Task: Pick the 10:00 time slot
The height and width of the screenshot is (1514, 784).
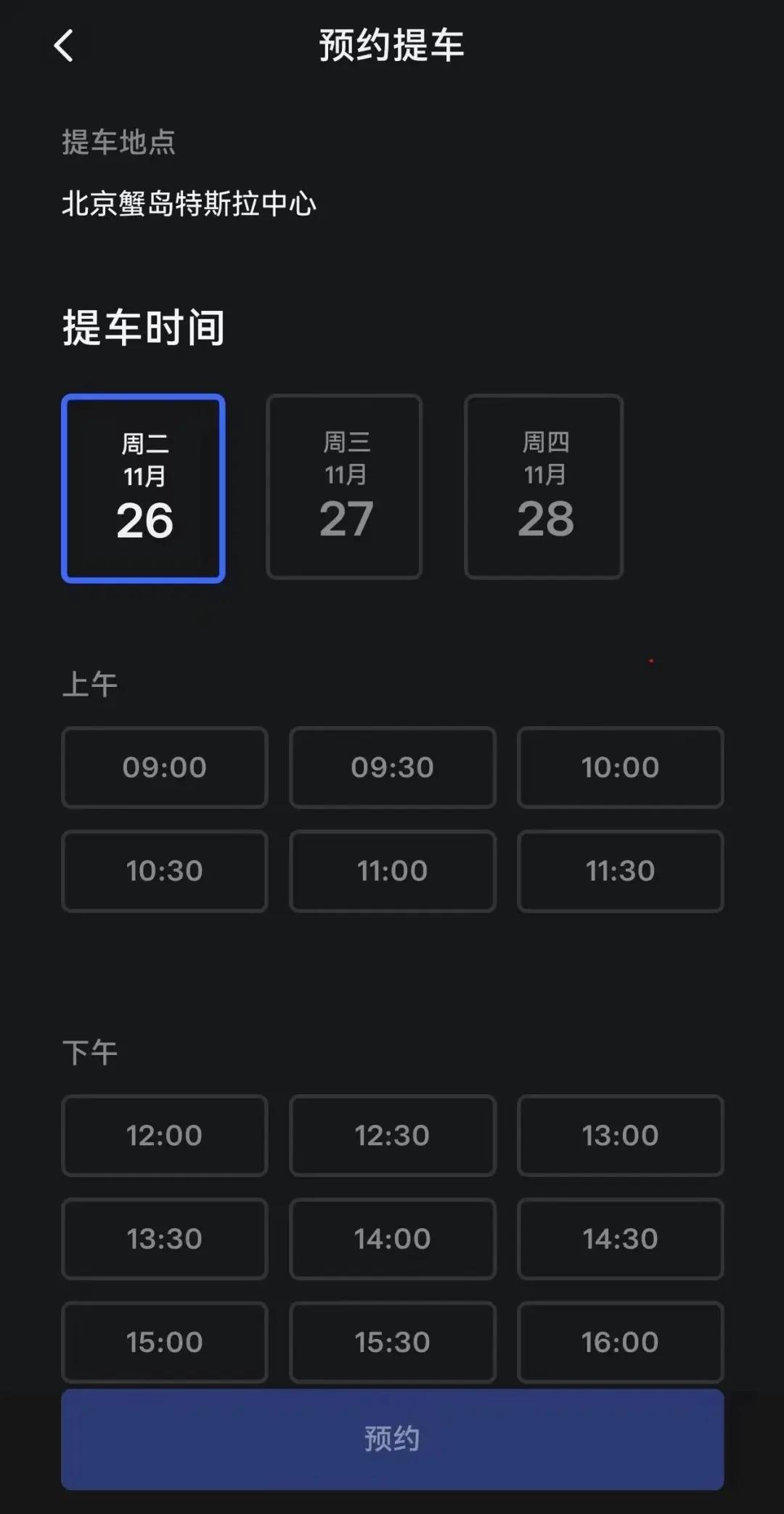Action: point(621,768)
